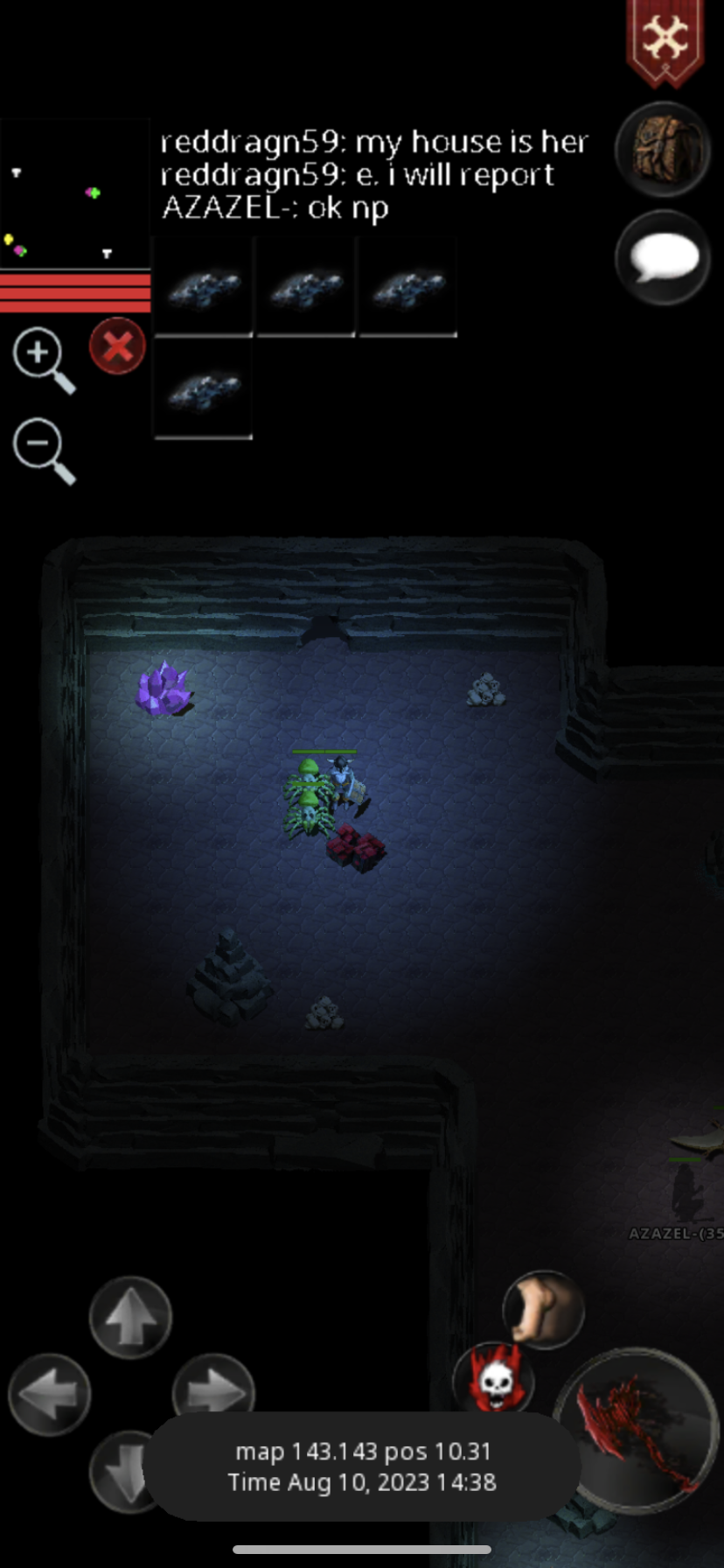The image size is (724, 1568).
Task: Move character right with the right arrow
Action: point(212,1387)
